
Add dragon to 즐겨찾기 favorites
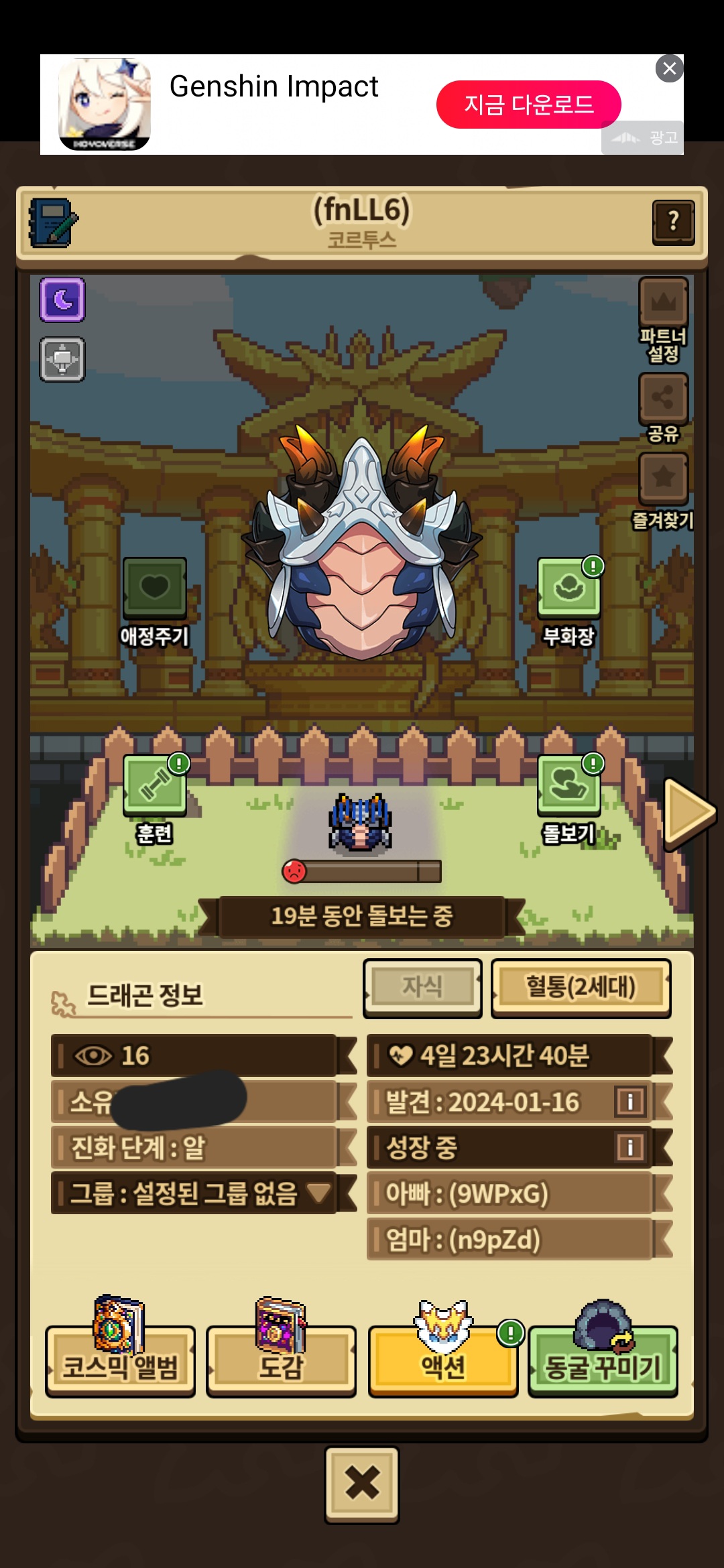tap(663, 478)
